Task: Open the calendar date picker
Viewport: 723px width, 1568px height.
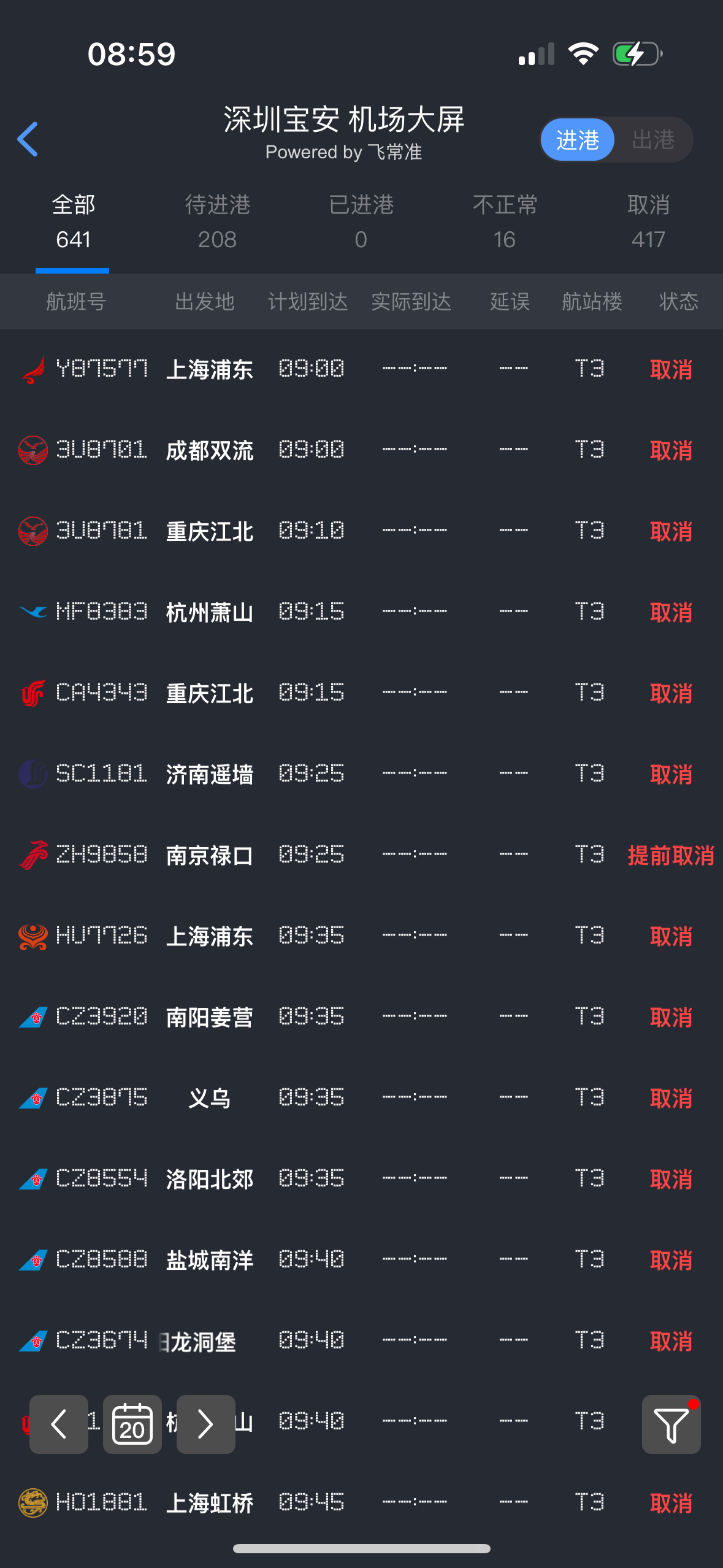Action: pyautogui.click(x=132, y=1424)
